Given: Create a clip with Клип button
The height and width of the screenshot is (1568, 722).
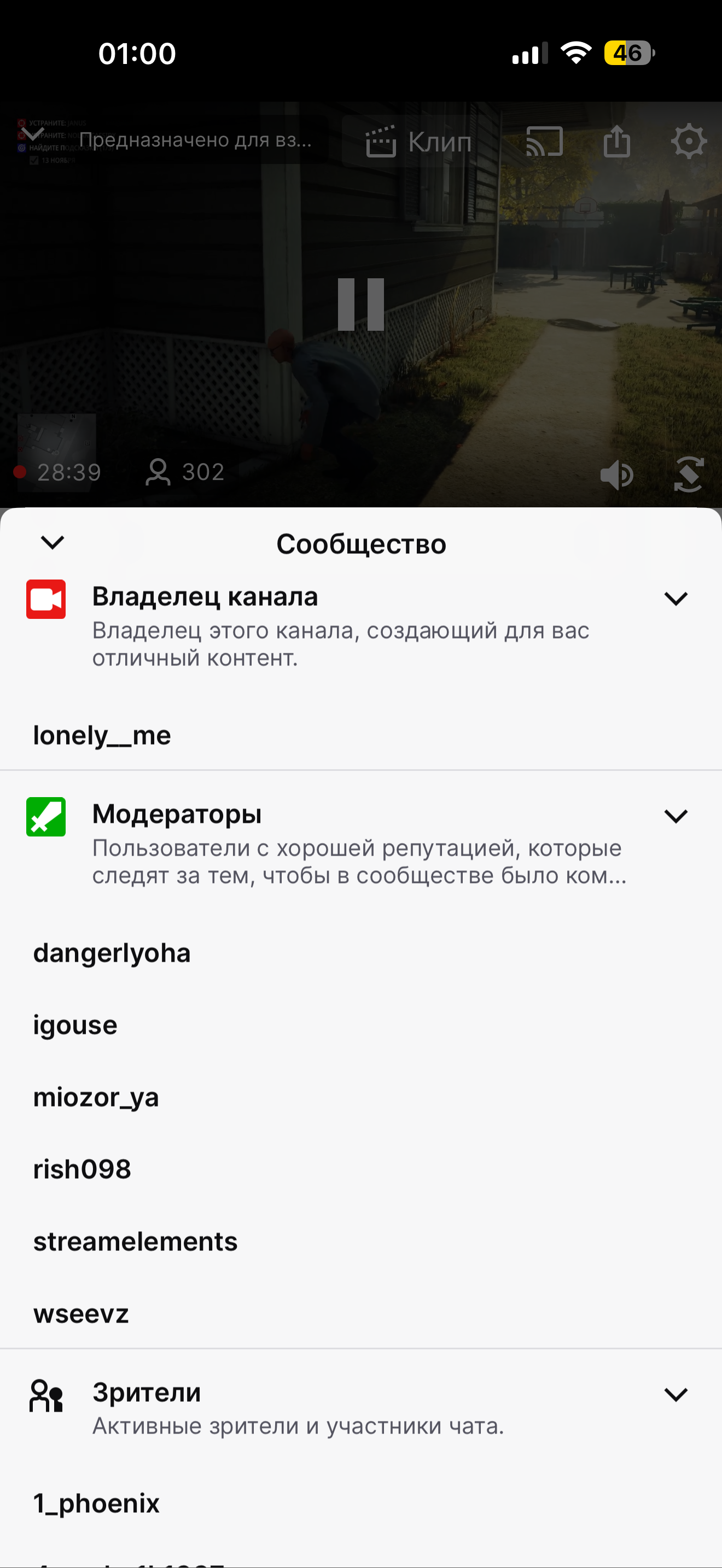Looking at the screenshot, I should tap(419, 142).
